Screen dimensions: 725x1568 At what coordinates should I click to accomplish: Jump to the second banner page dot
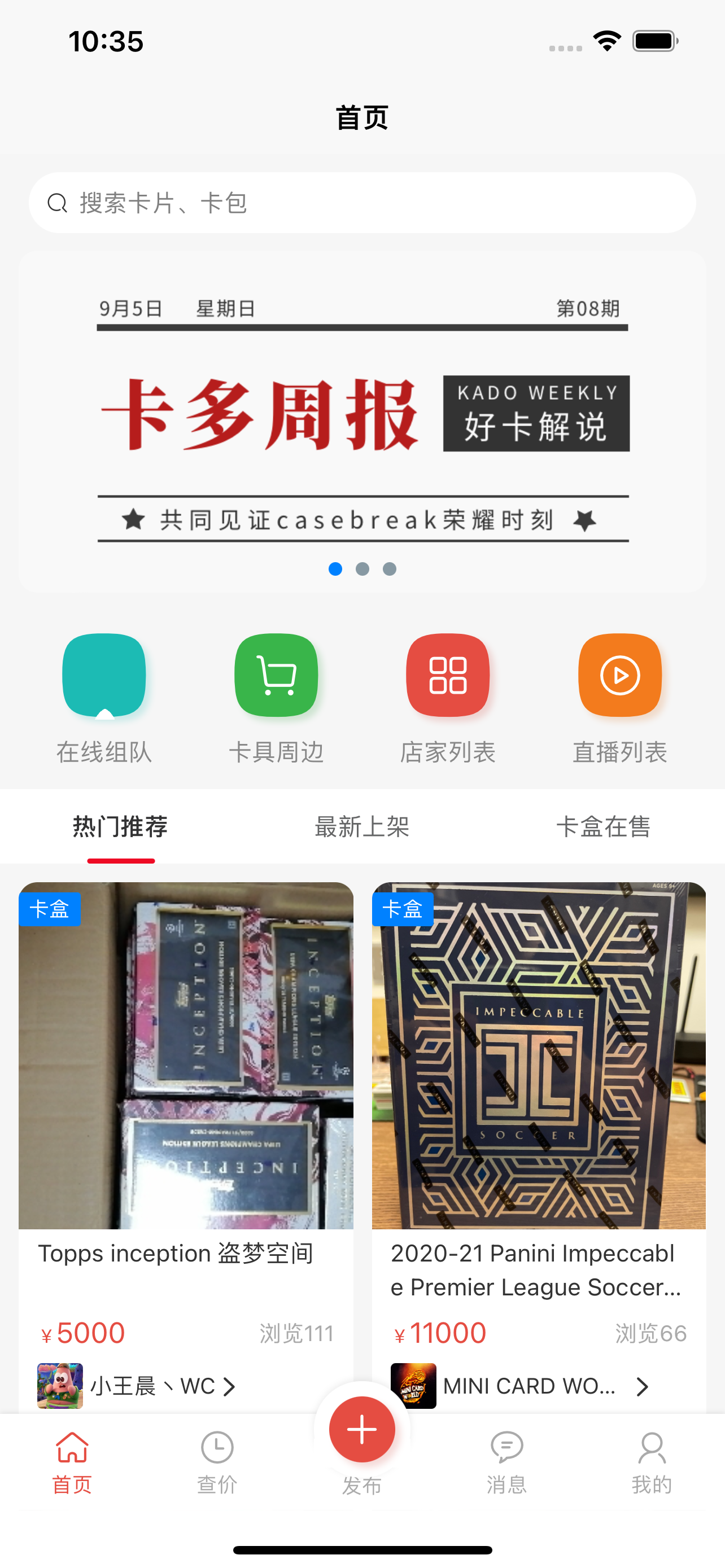click(x=362, y=569)
